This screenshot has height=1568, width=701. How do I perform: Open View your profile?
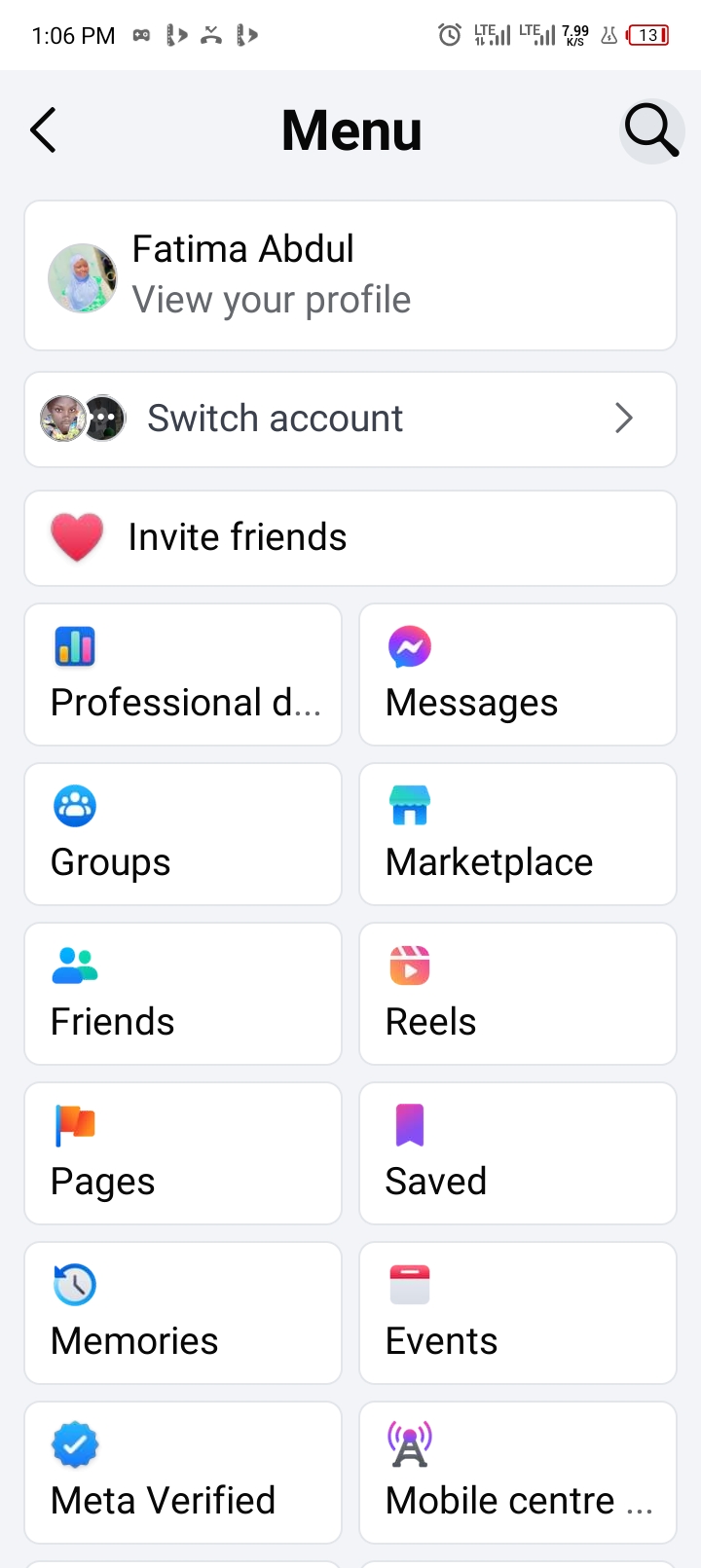tap(271, 299)
